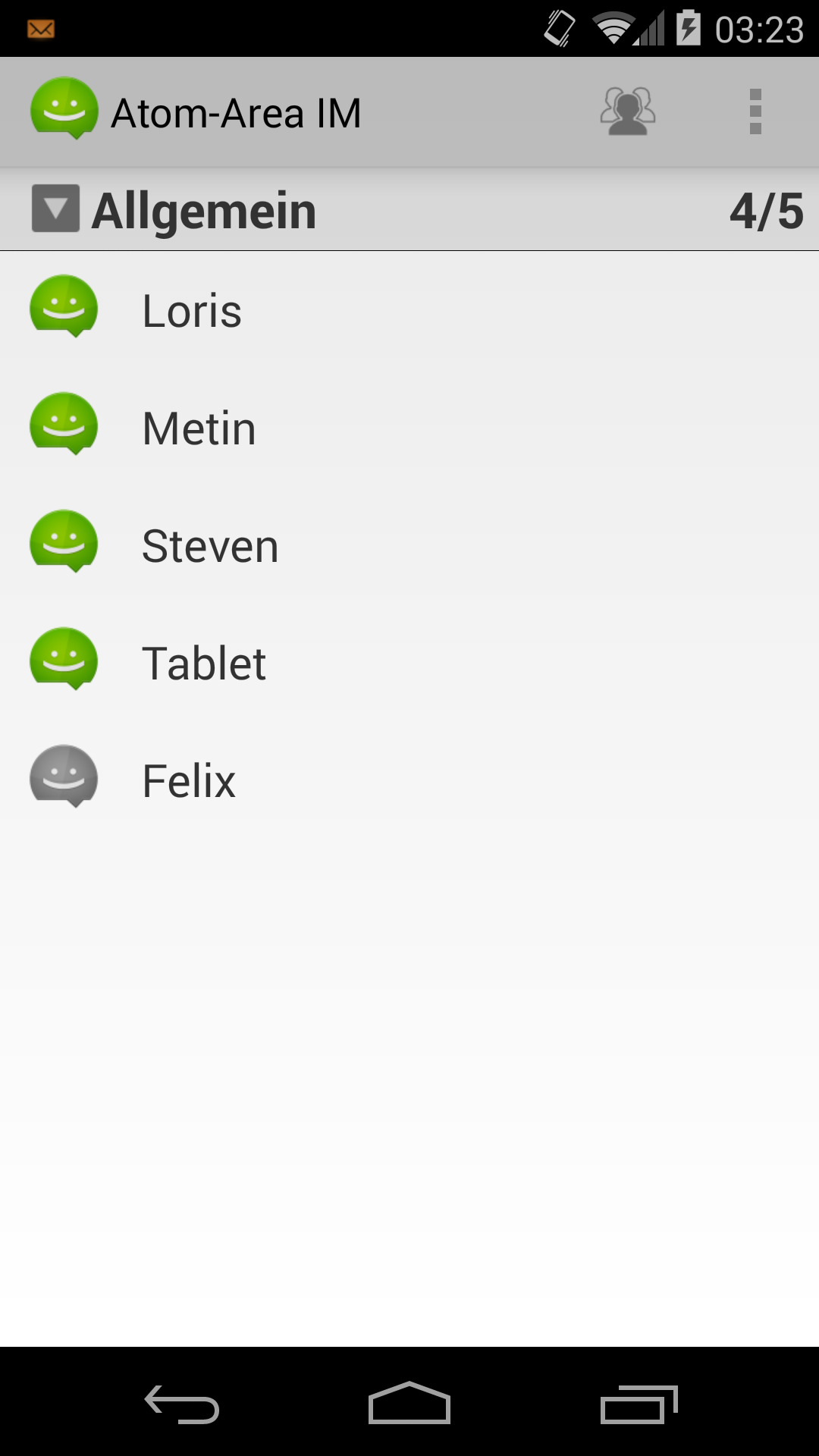Viewport: 819px width, 1456px height.
Task: Open the chat with Felix
Action: click(189, 781)
